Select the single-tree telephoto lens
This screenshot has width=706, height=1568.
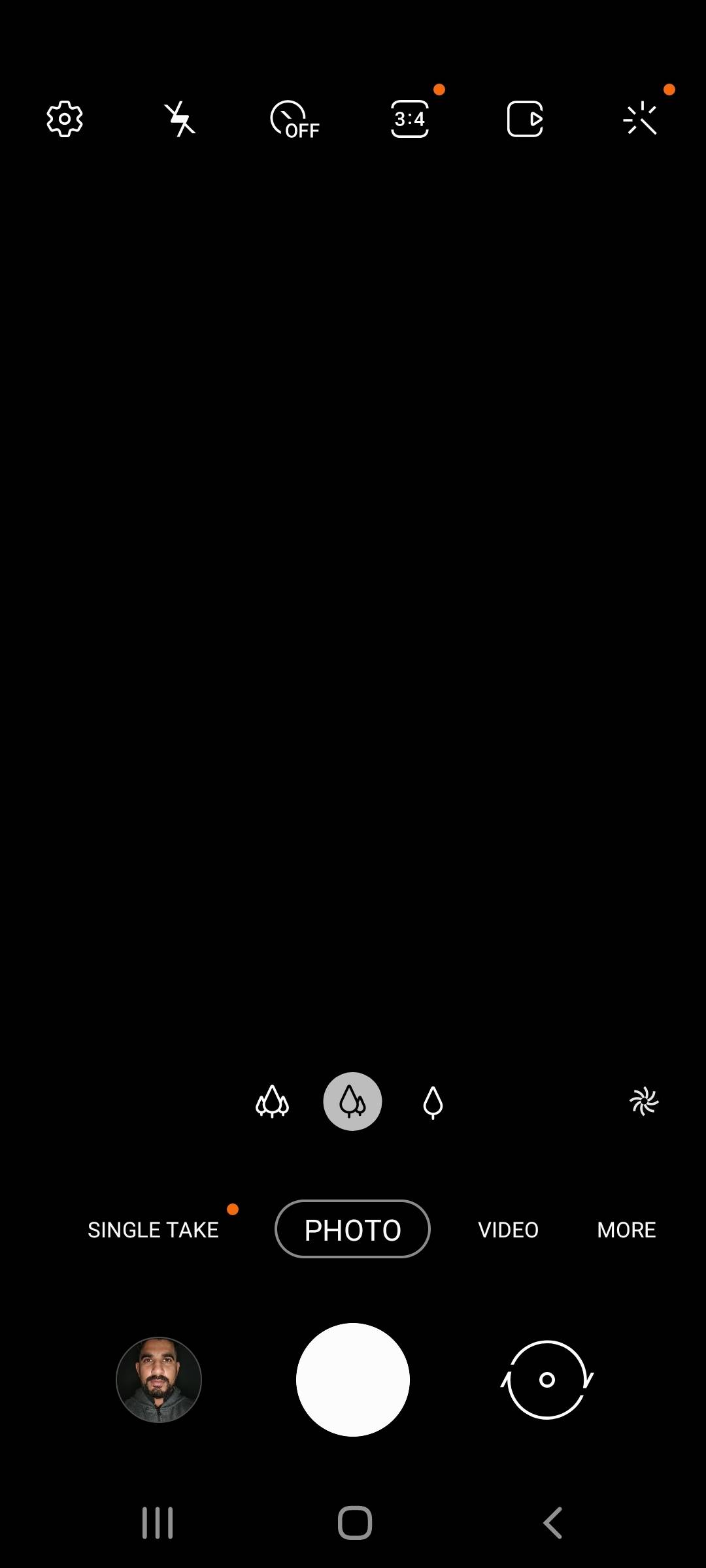click(433, 1102)
